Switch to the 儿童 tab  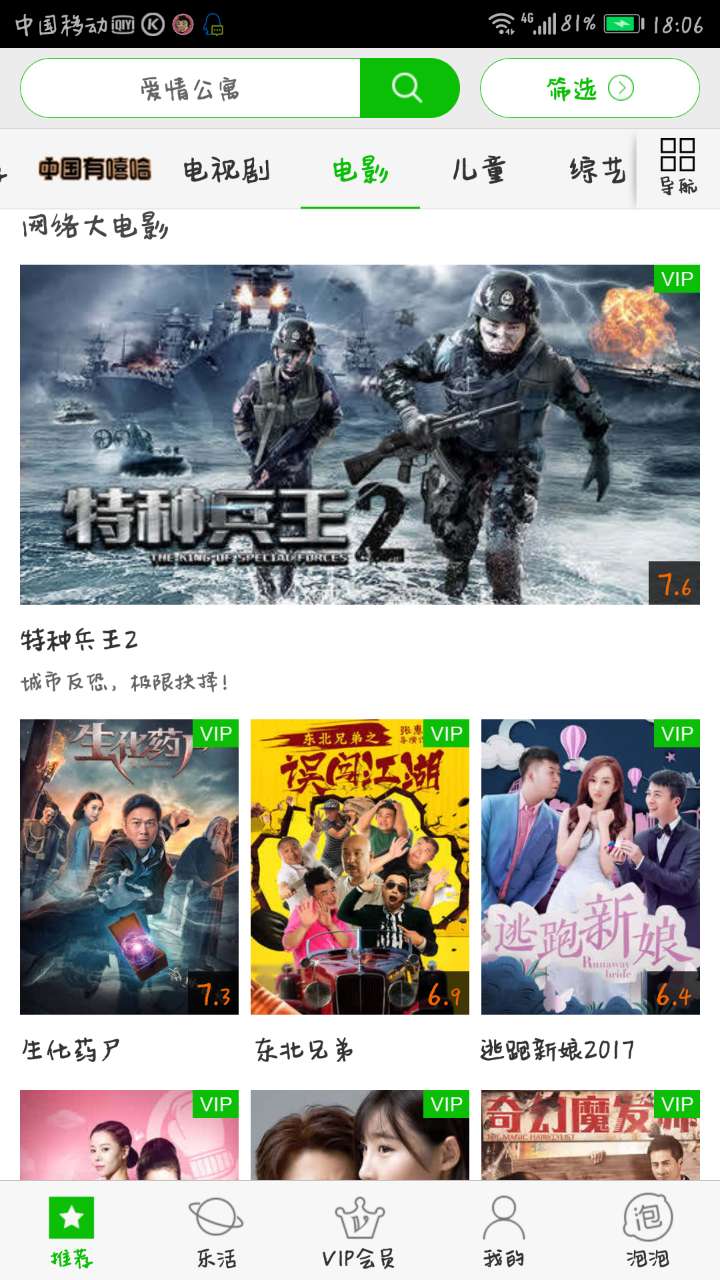point(478,170)
